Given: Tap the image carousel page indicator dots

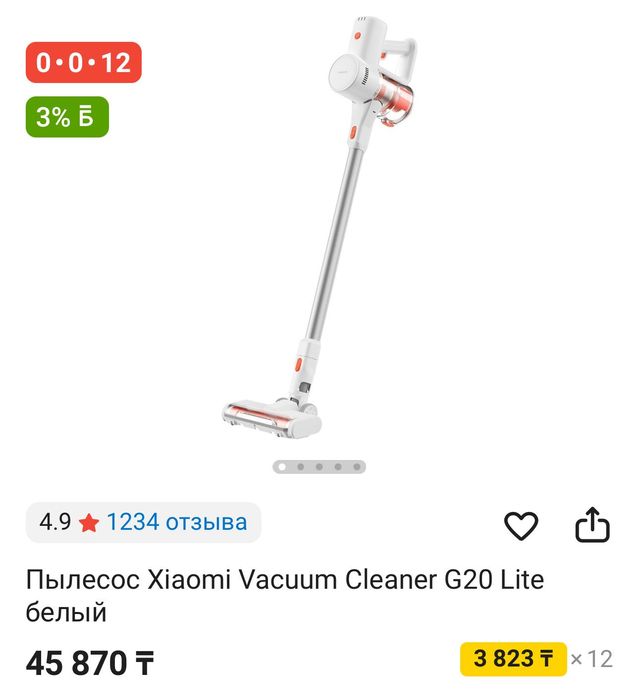Looking at the screenshot, I should tap(319, 466).
